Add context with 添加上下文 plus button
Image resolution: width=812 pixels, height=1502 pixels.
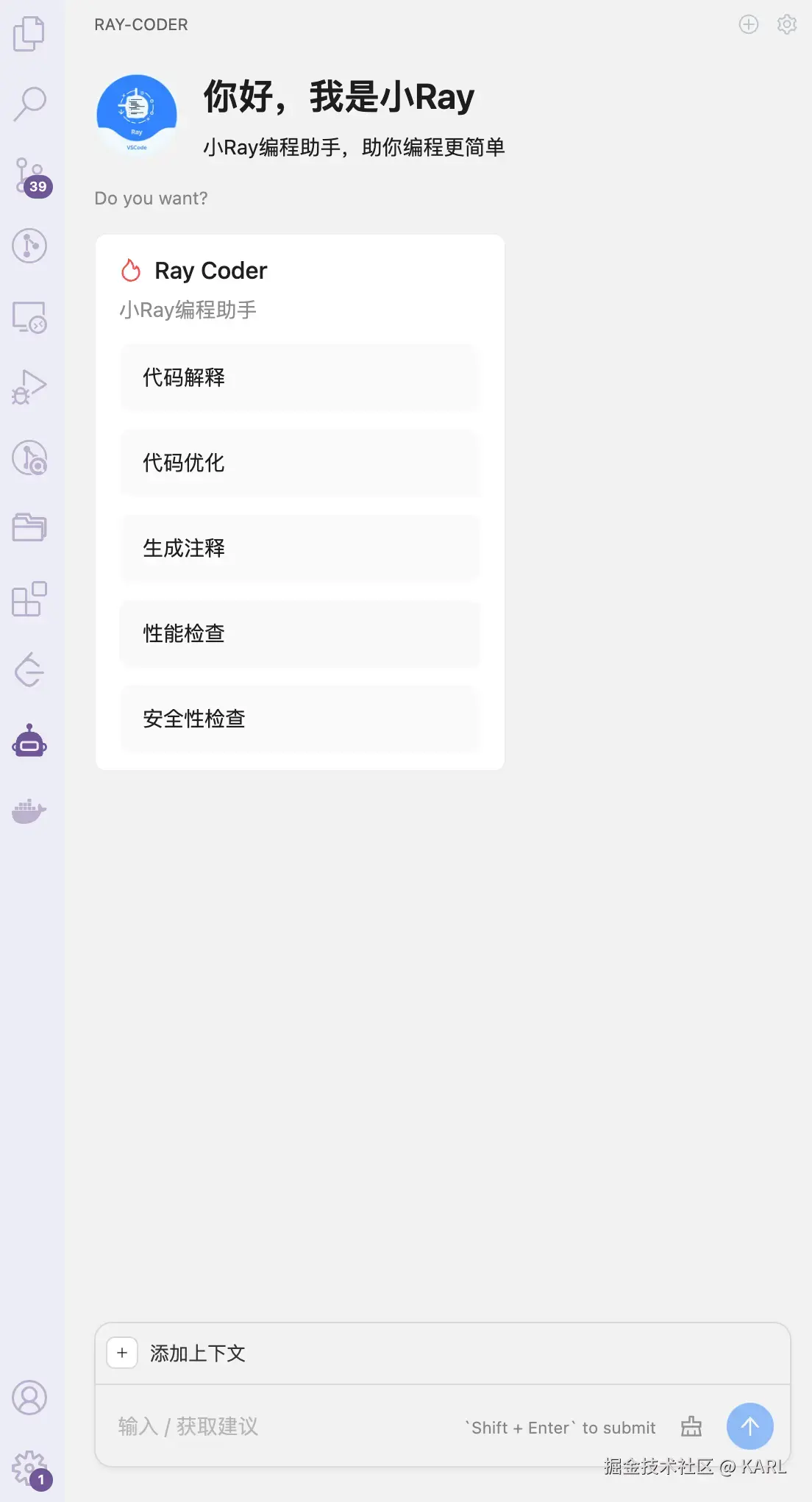(122, 1353)
